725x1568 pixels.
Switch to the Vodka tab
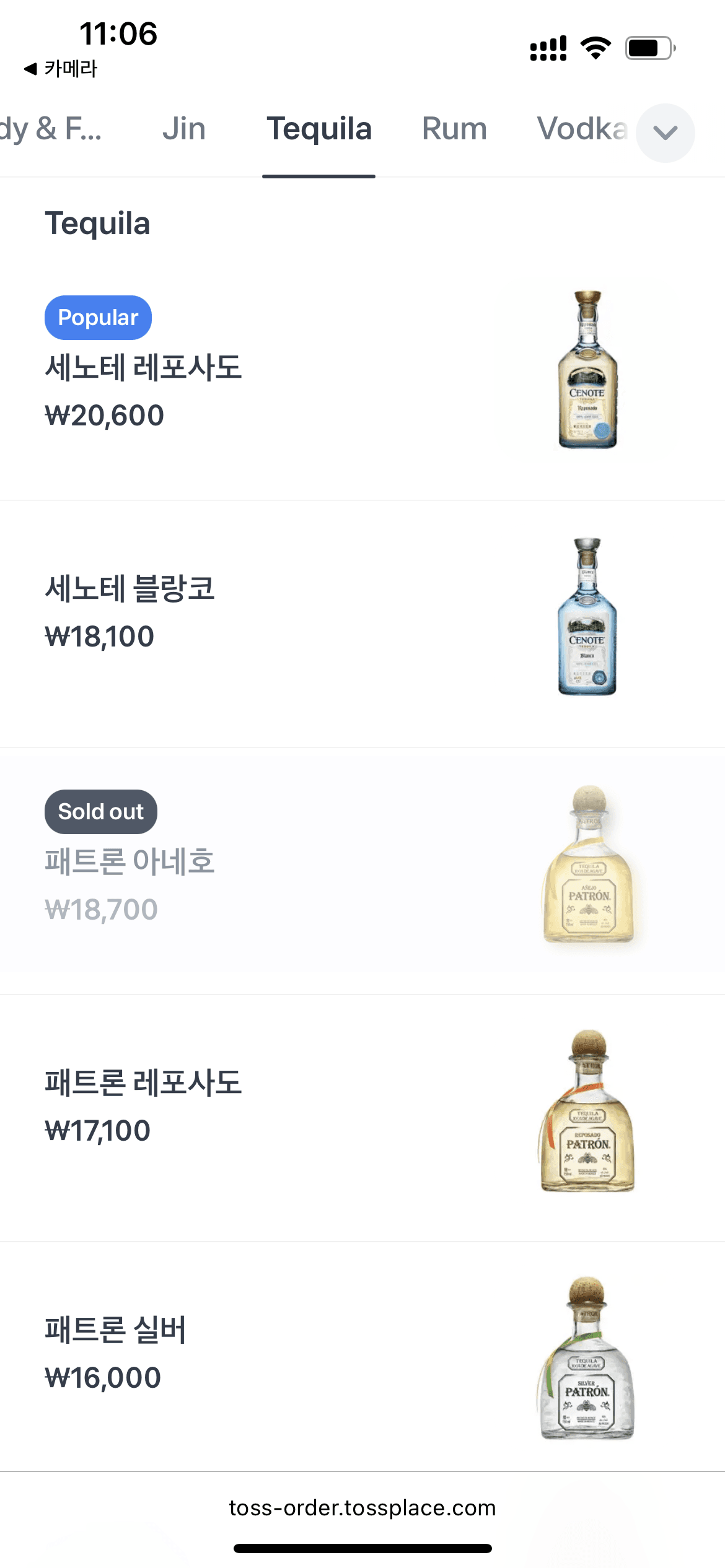point(581,129)
